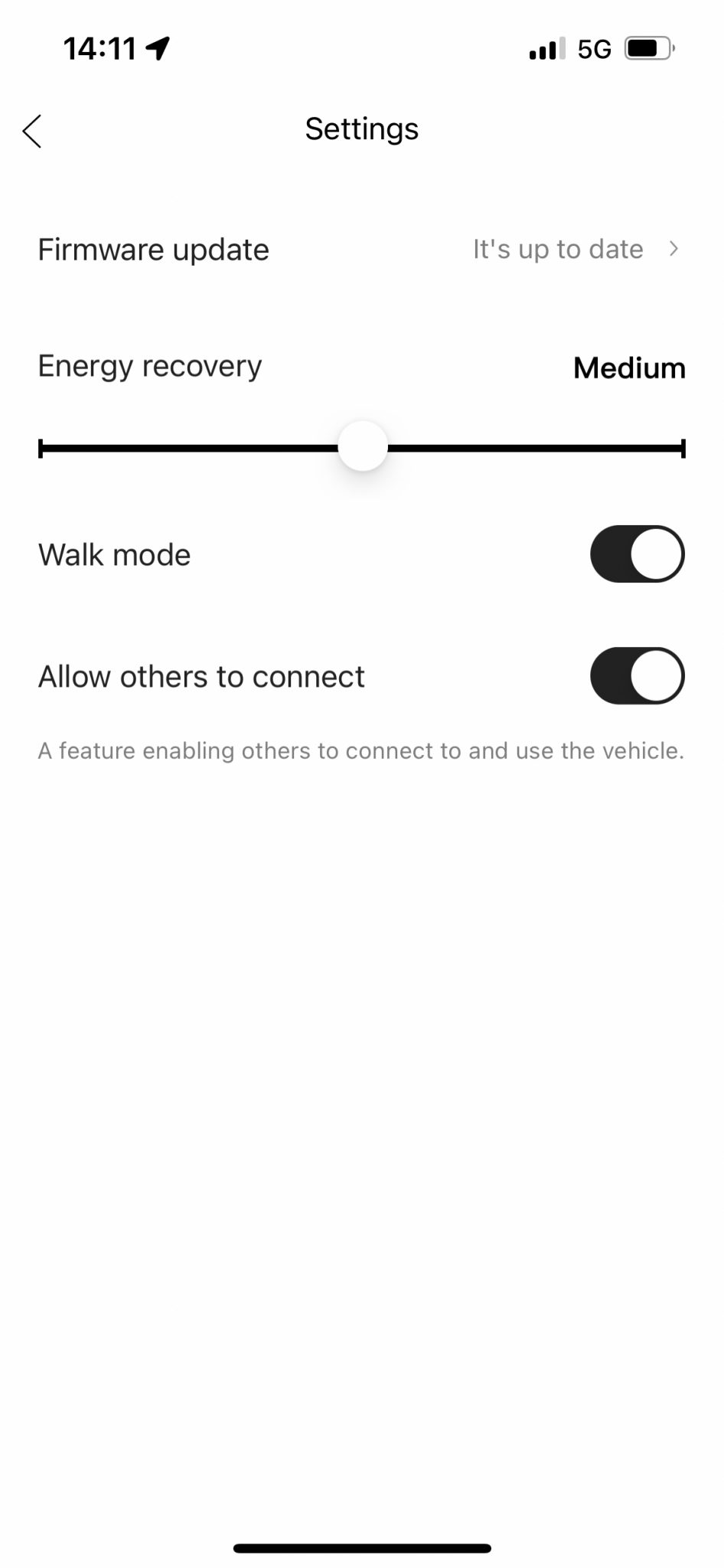Image resolution: width=724 pixels, height=1568 pixels.
Task: Disable Allow others to connect
Action: (x=637, y=676)
